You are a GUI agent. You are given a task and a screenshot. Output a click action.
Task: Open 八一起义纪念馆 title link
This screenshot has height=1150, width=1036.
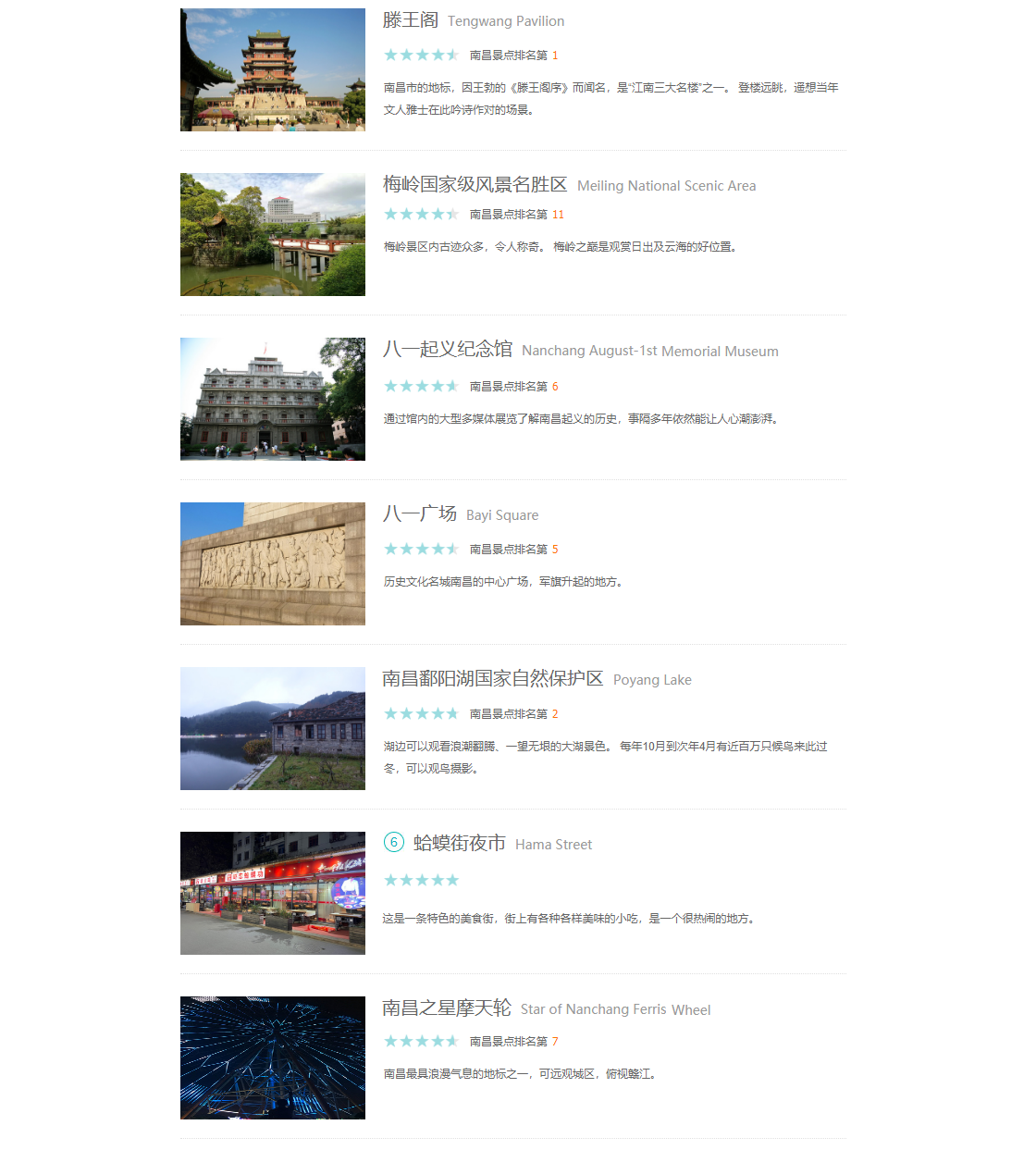(448, 350)
